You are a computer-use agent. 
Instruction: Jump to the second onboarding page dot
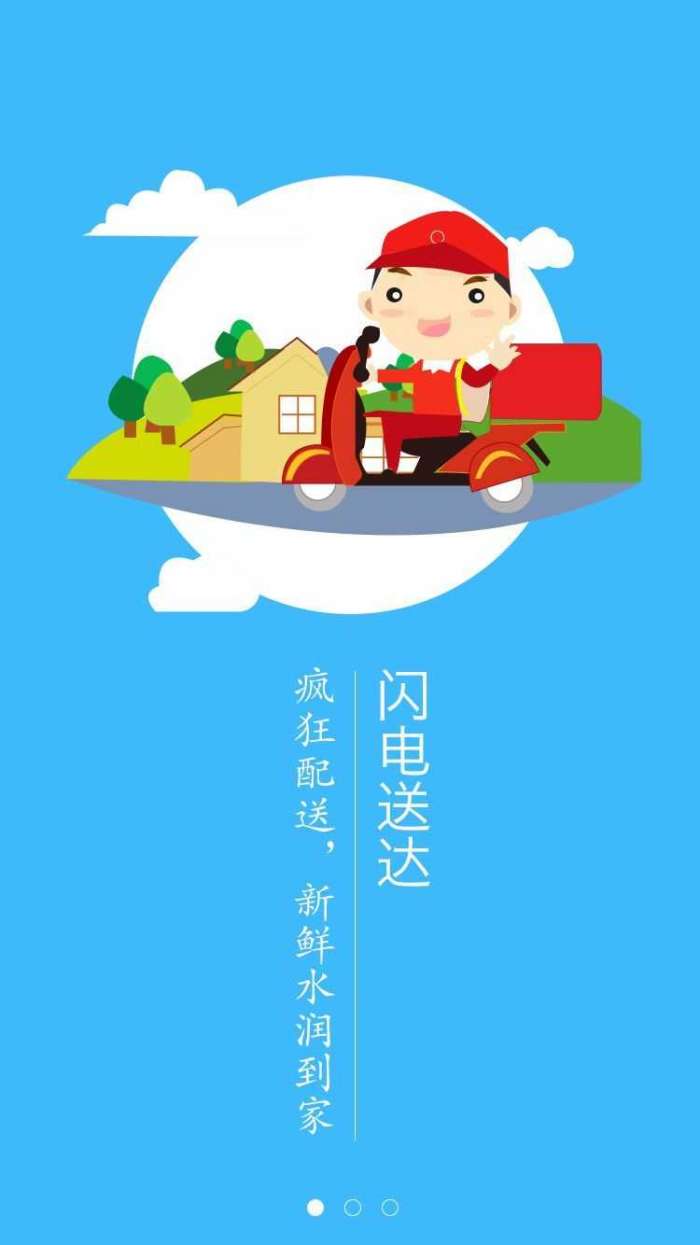[x=352, y=1207]
